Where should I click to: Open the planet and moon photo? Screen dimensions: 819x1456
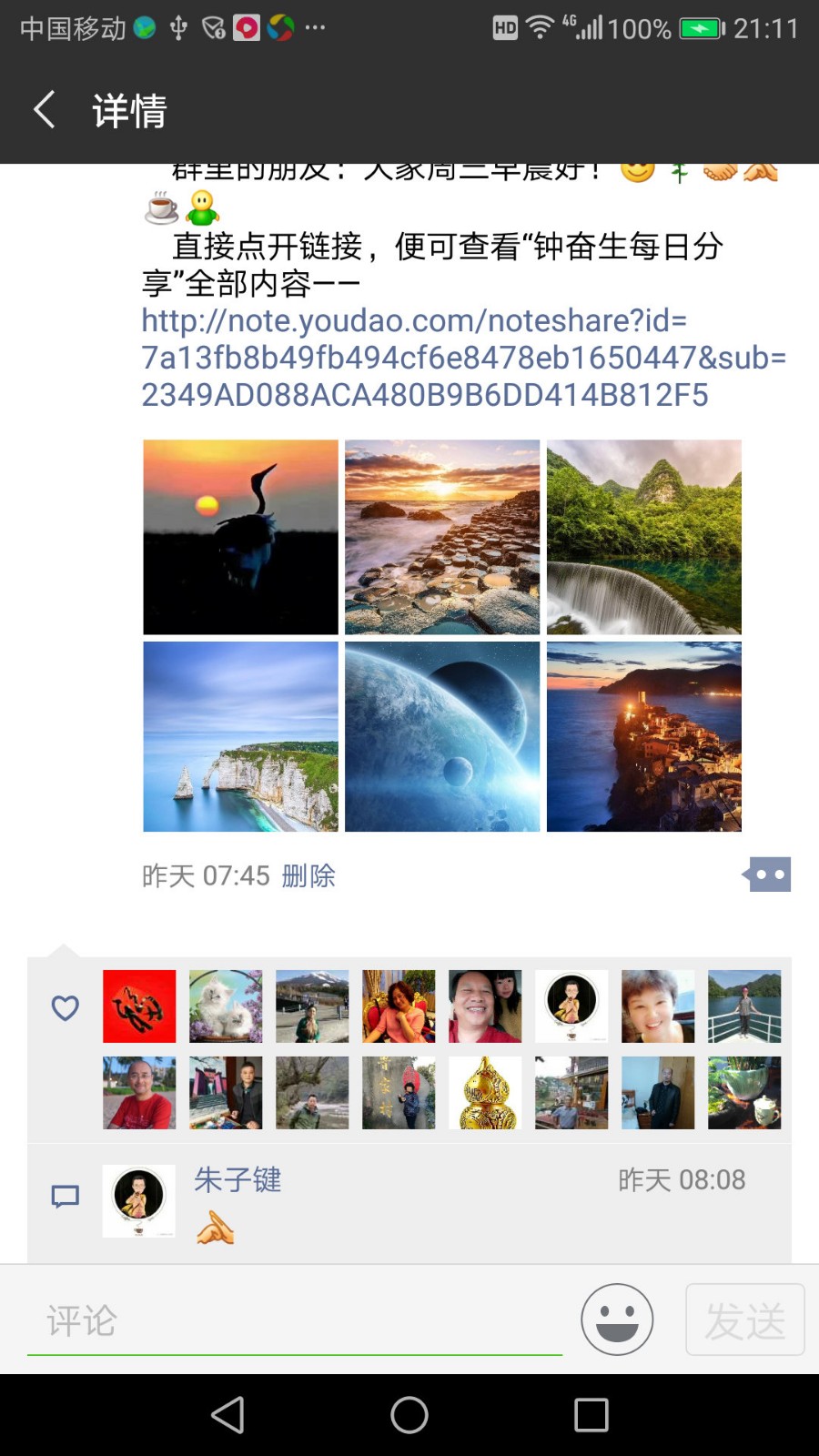(x=442, y=736)
